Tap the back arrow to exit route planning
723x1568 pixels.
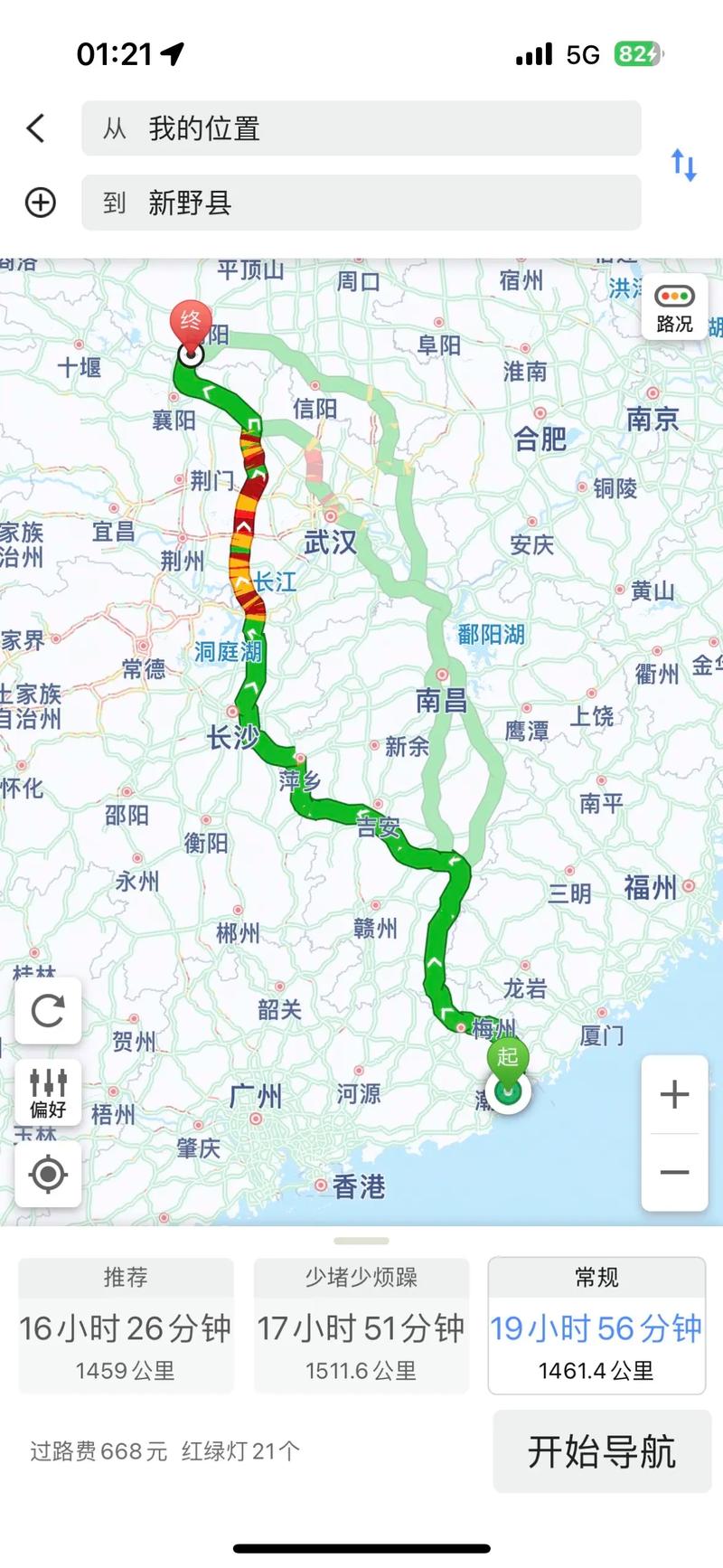tap(36, 128)
